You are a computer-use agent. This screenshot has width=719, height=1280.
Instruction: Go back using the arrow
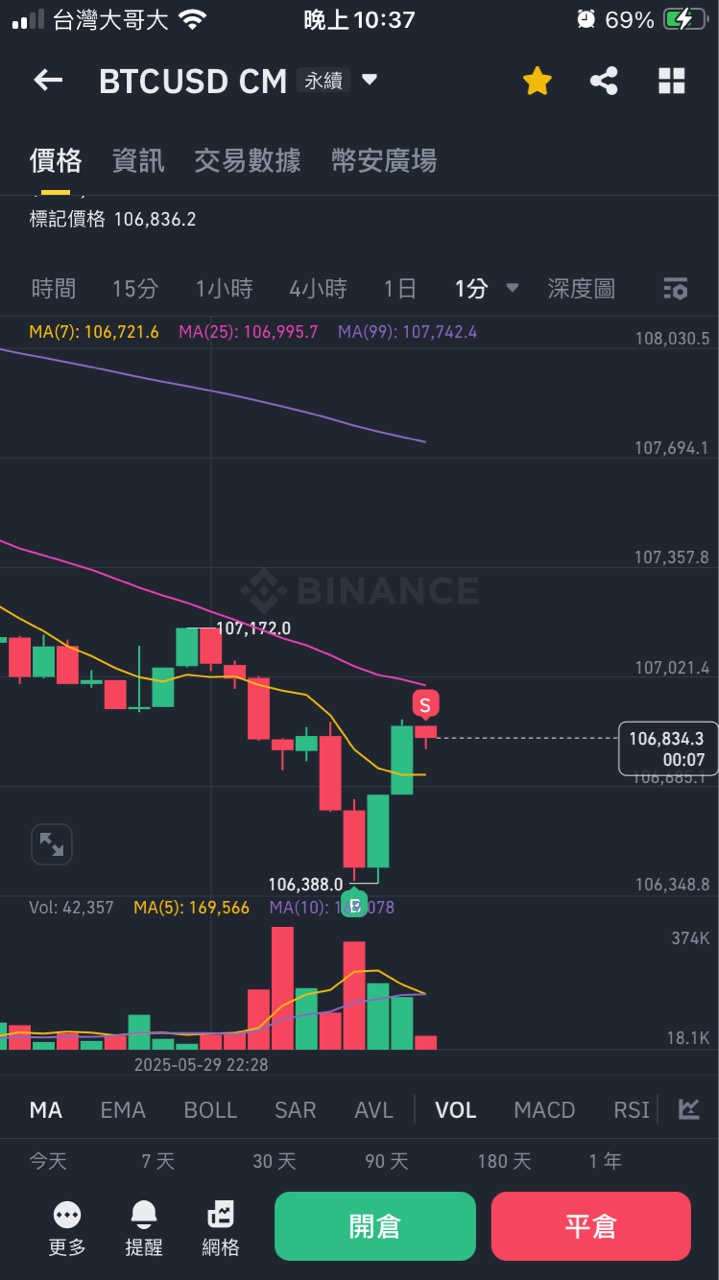[48, 81]
